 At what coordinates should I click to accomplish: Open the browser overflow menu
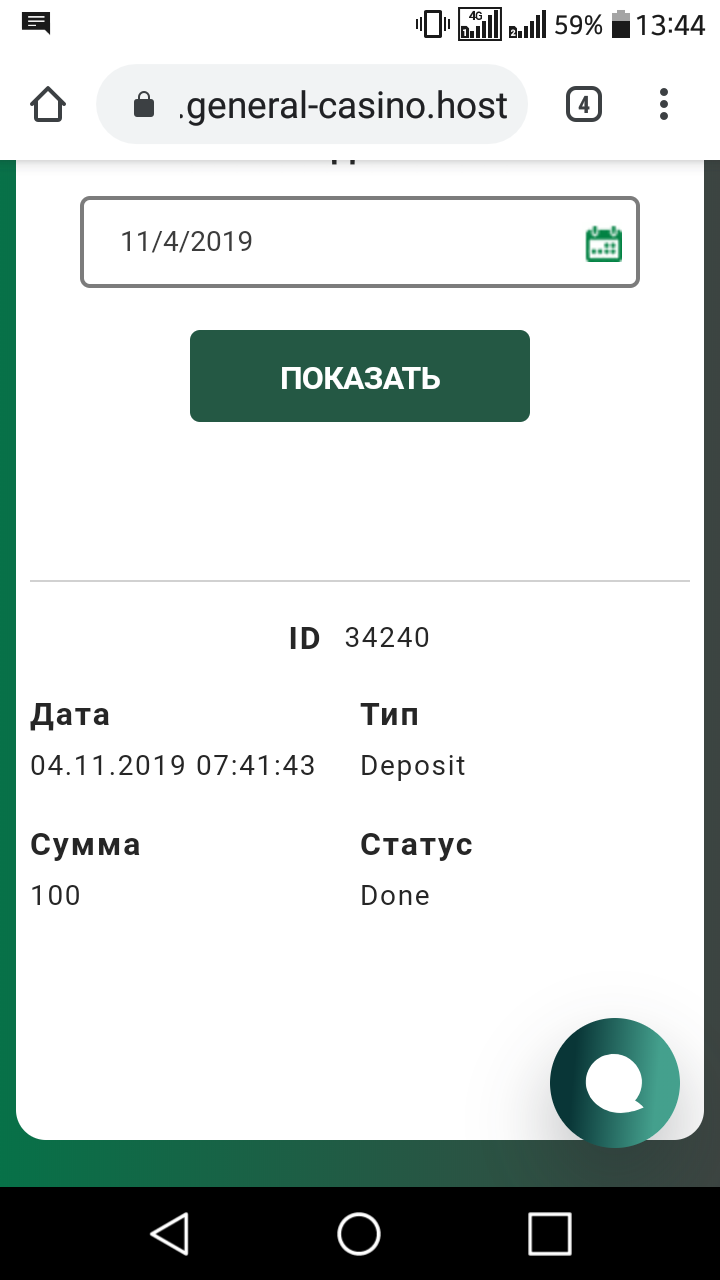pyautogui.click(x=664, y=104)
